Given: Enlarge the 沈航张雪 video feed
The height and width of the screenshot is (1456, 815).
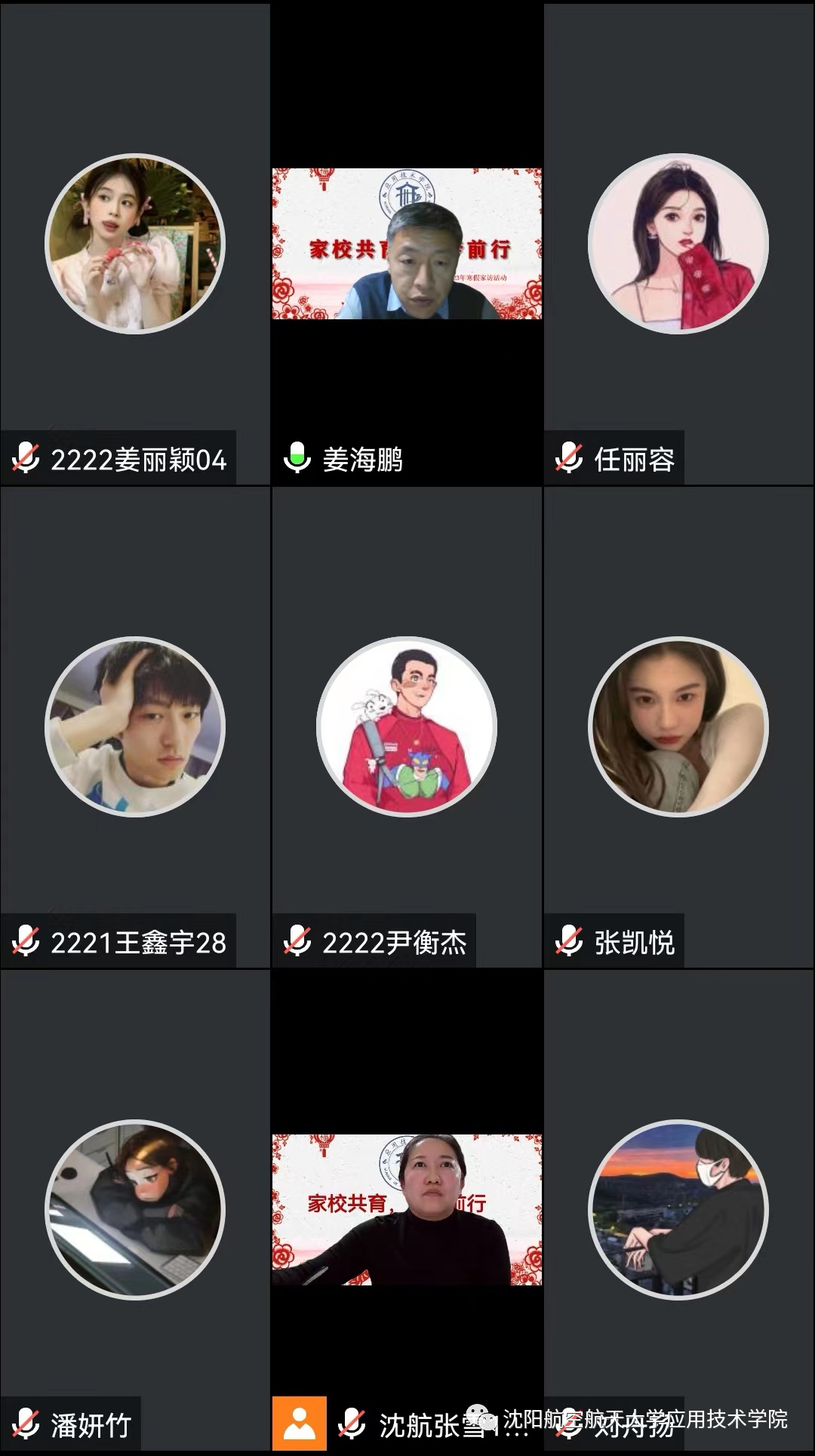Looking at the screenshot, I should 407,1209.
